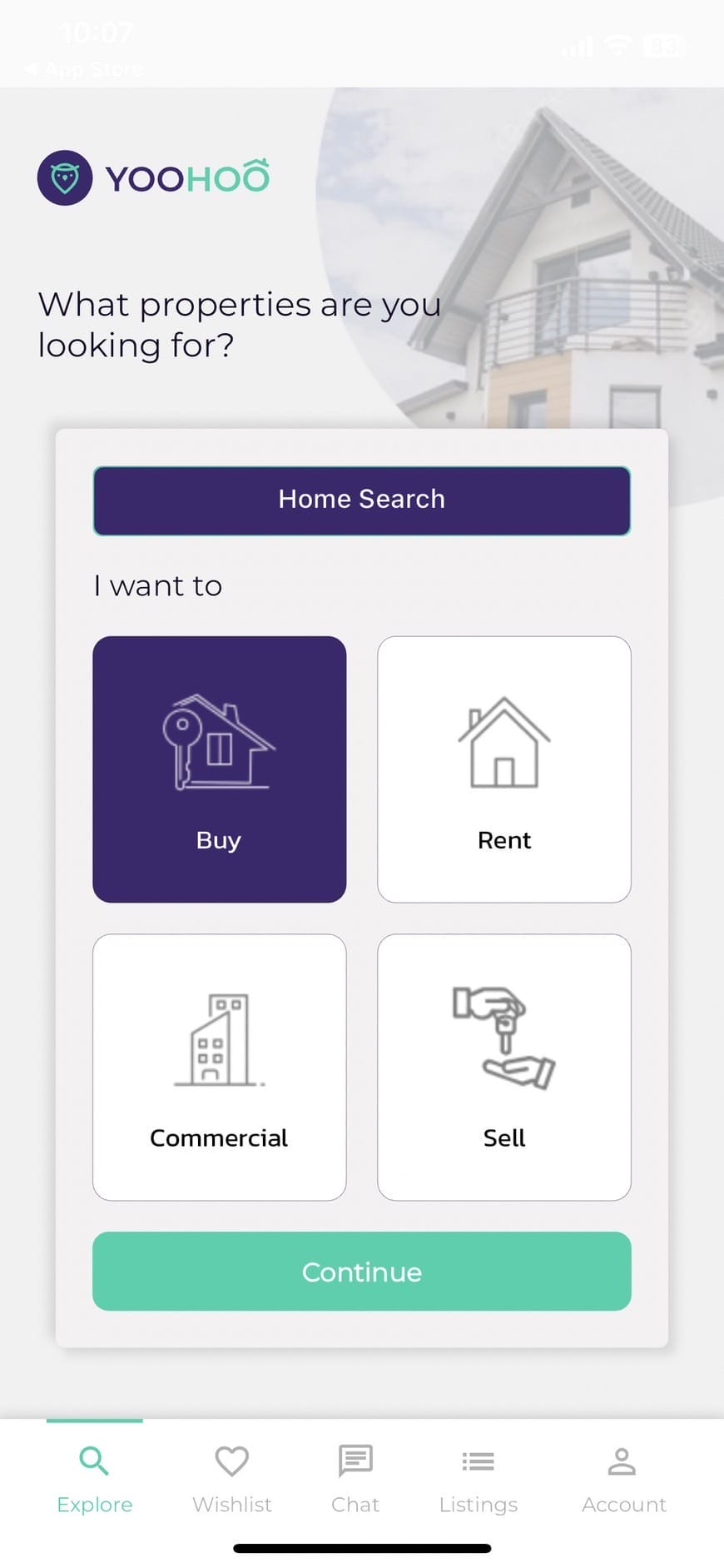Switch to the Explore tab
The height and width of the screenshot is (1568, 724).
[94, 1478]
